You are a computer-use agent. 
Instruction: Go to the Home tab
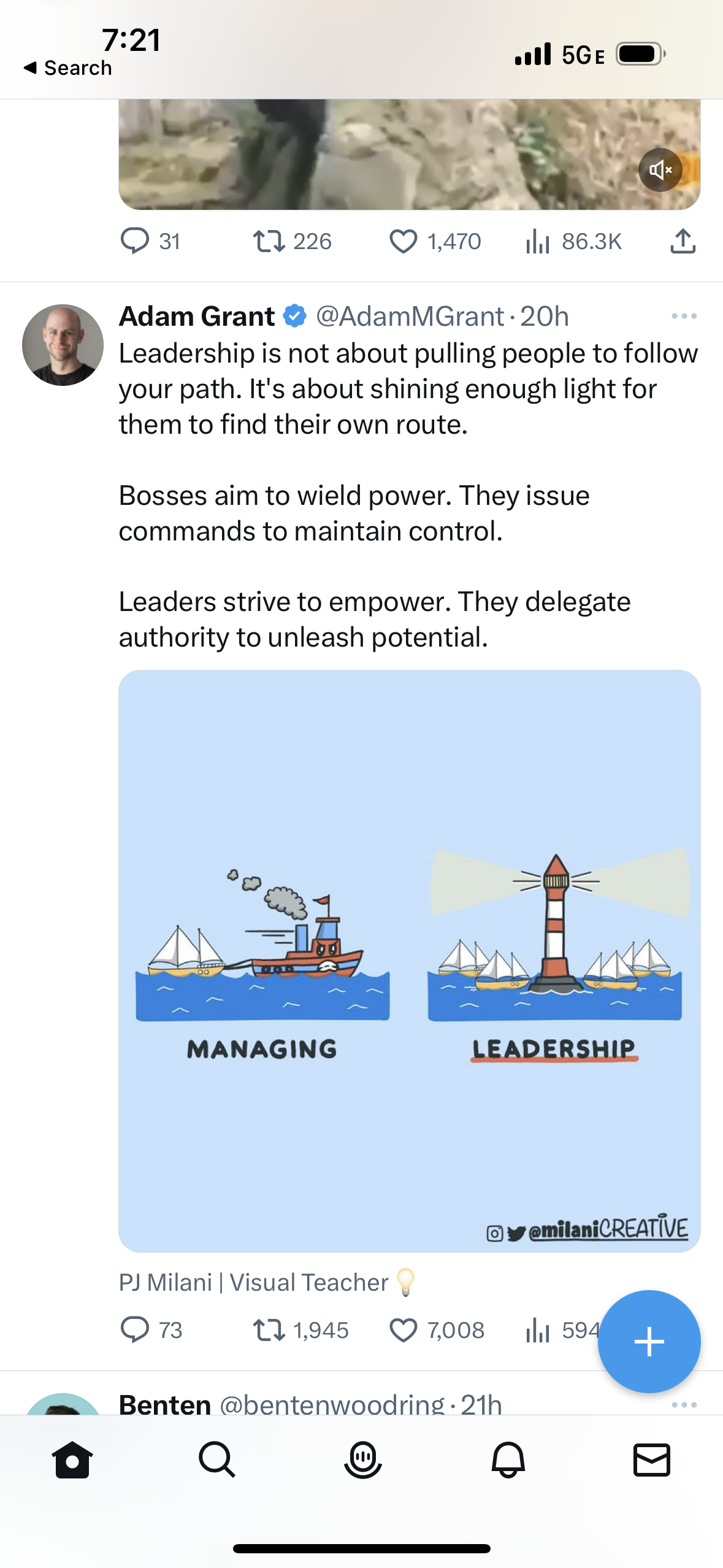72,1459
